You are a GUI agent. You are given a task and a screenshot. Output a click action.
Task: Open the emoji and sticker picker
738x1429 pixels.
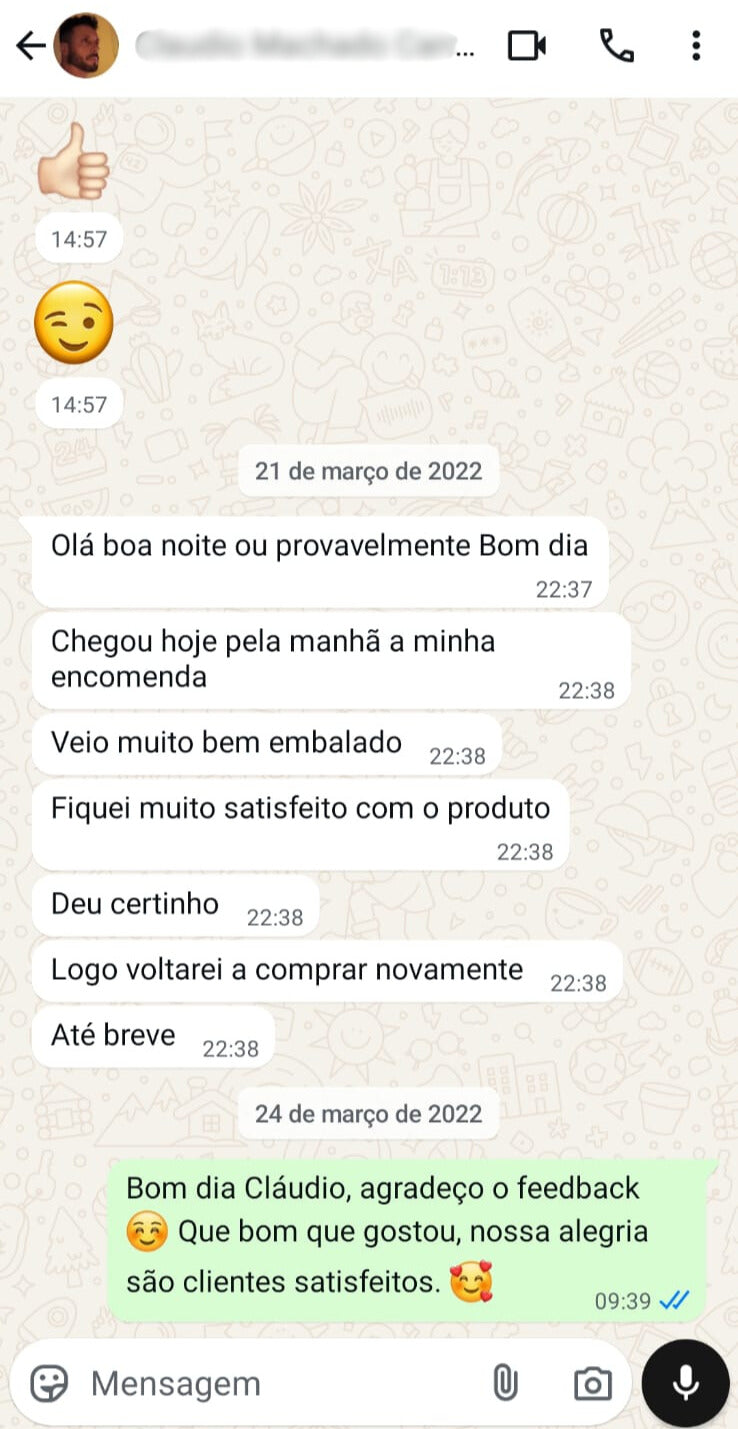click(x=49, y=1384)
